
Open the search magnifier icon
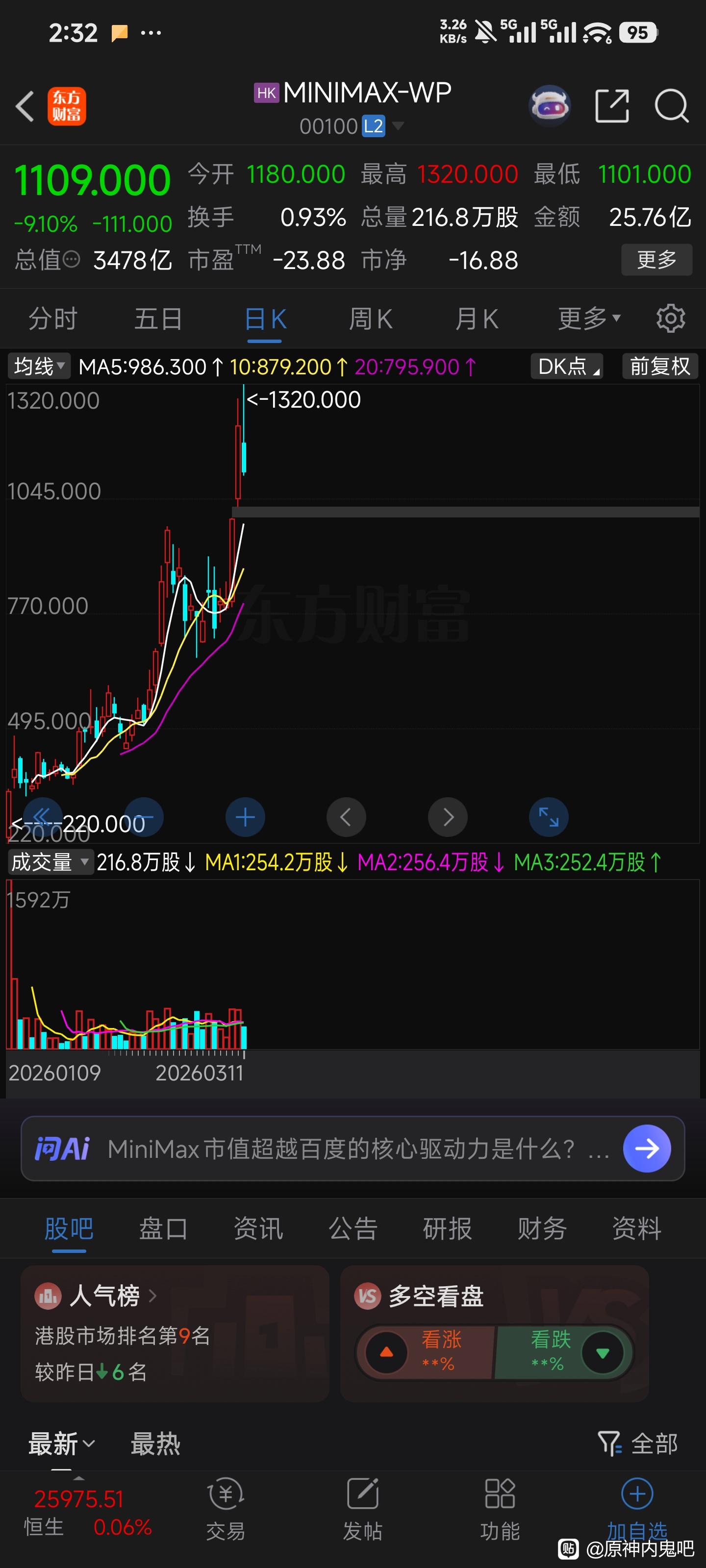pos(671,106)
